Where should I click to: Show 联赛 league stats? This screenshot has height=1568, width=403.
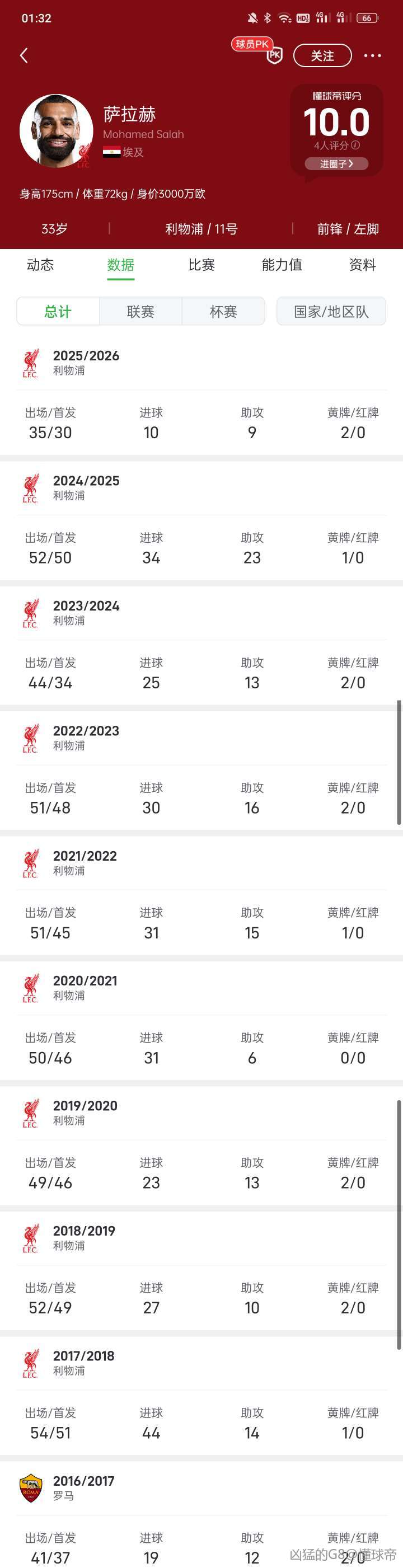(x=140, y=312)
